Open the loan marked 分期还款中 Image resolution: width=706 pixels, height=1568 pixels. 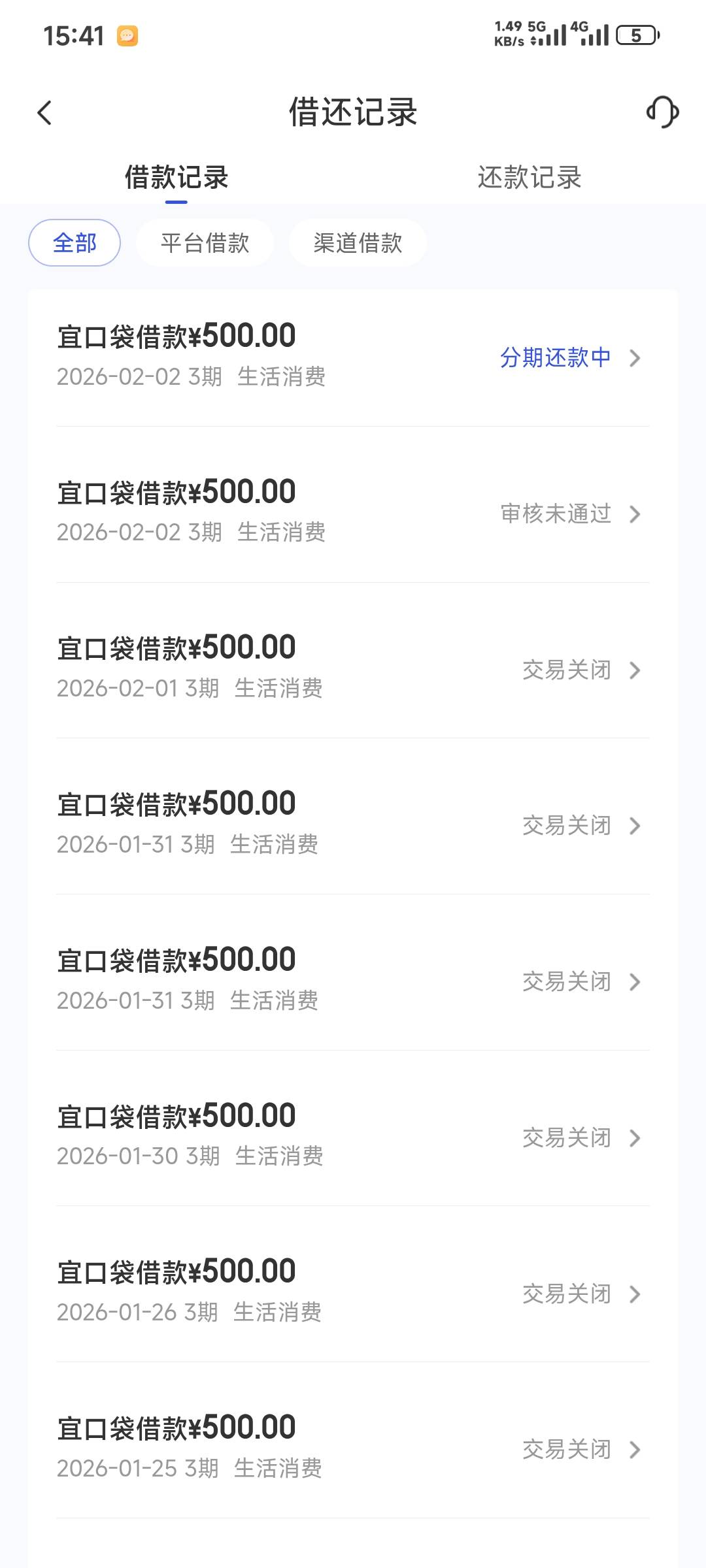[353, 357]
